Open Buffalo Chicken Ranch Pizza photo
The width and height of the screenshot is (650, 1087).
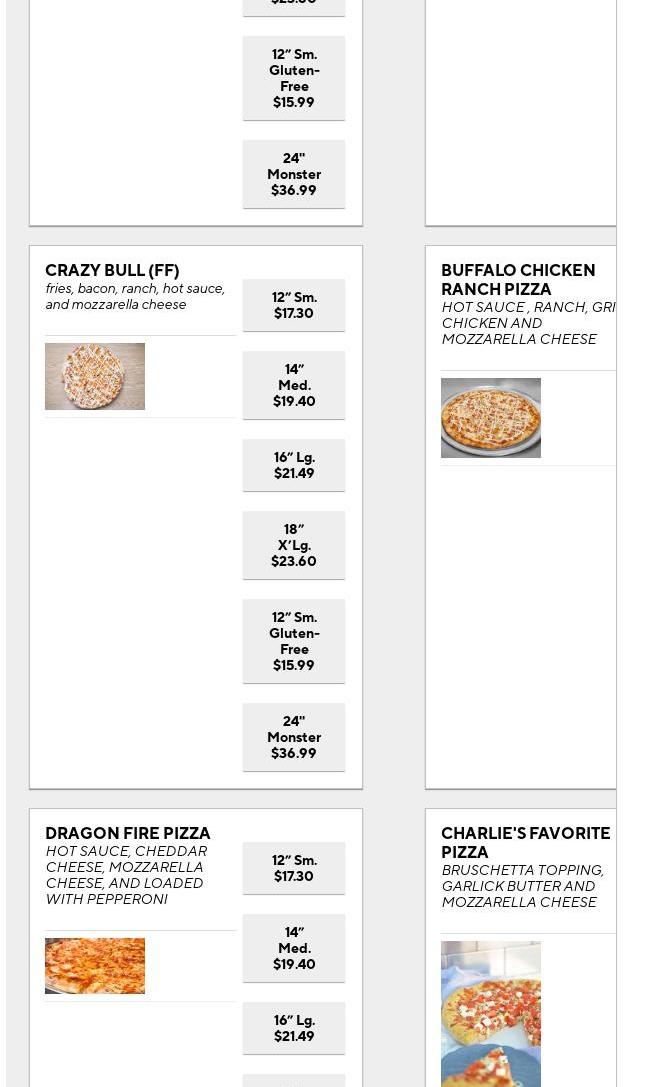click(x=491, y=417)
